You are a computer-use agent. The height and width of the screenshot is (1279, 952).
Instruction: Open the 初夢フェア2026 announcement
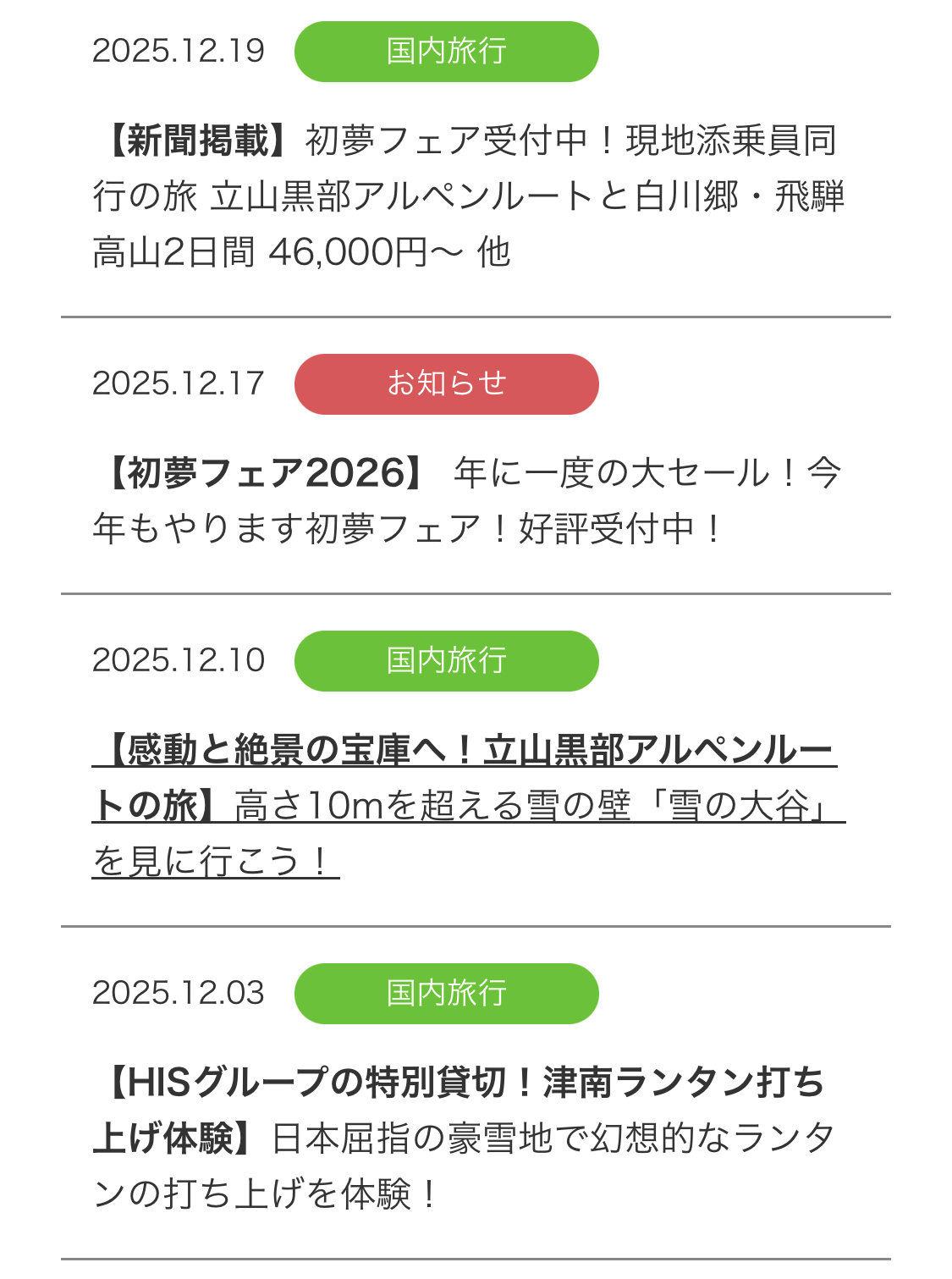(x=470, y=500)
